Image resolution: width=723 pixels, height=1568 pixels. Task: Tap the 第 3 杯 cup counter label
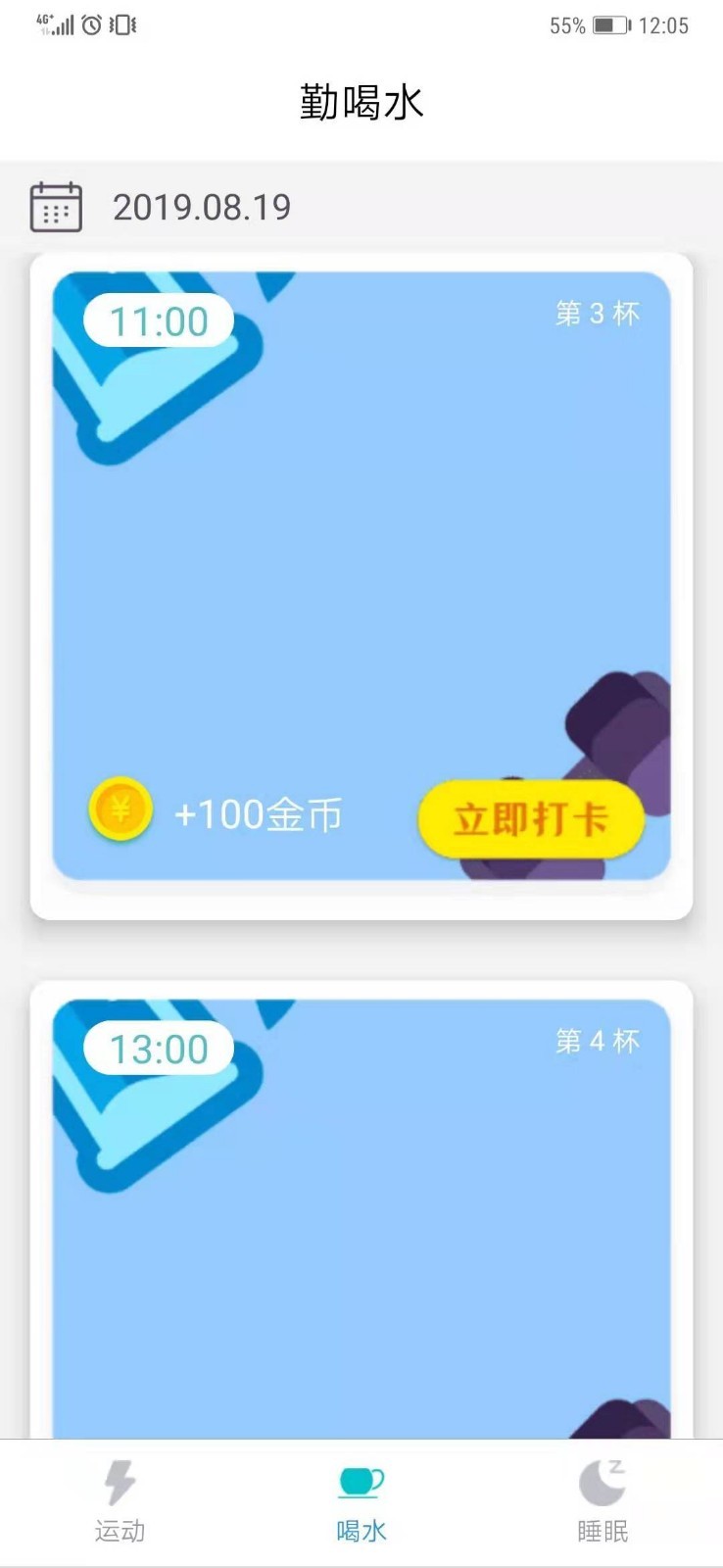(x=597, y=313)
